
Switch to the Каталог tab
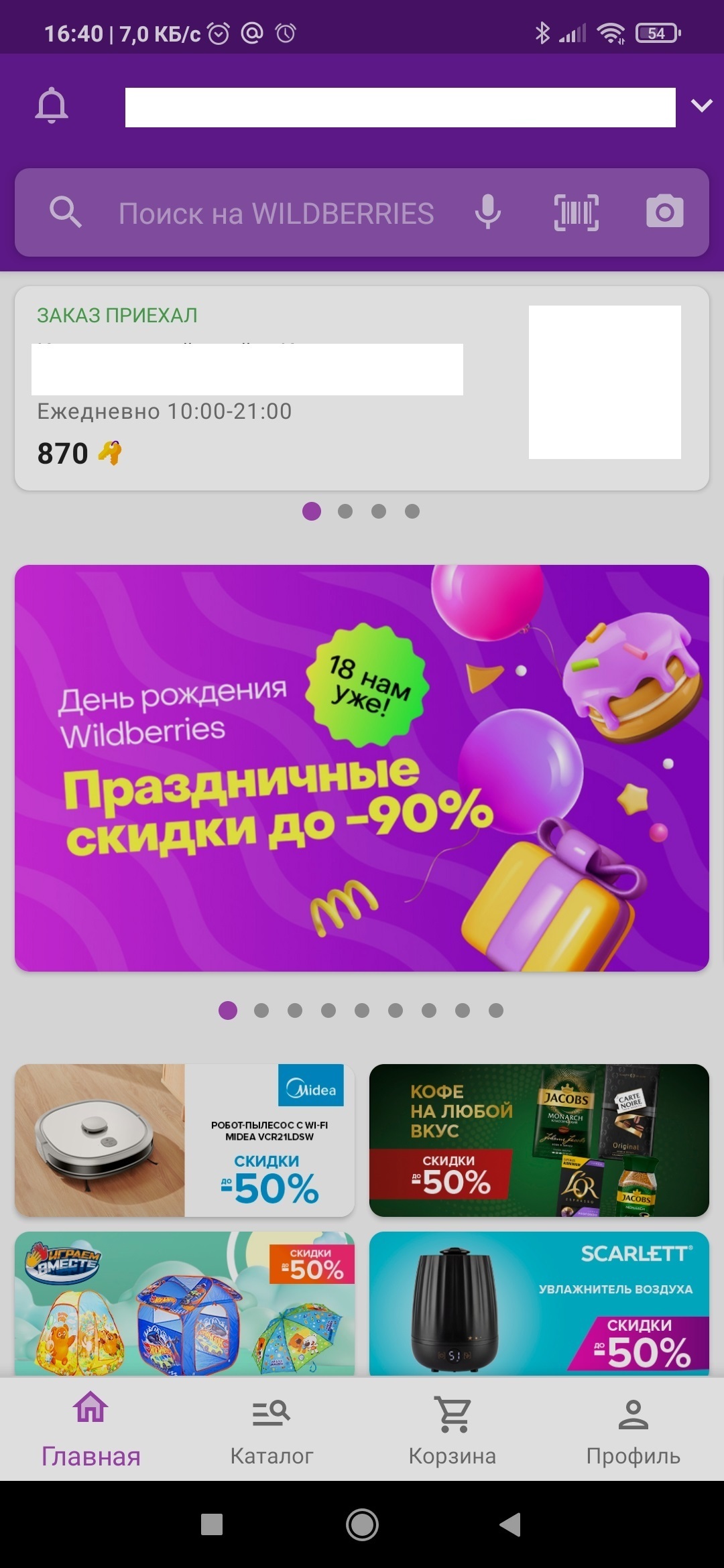[271, 1430]
